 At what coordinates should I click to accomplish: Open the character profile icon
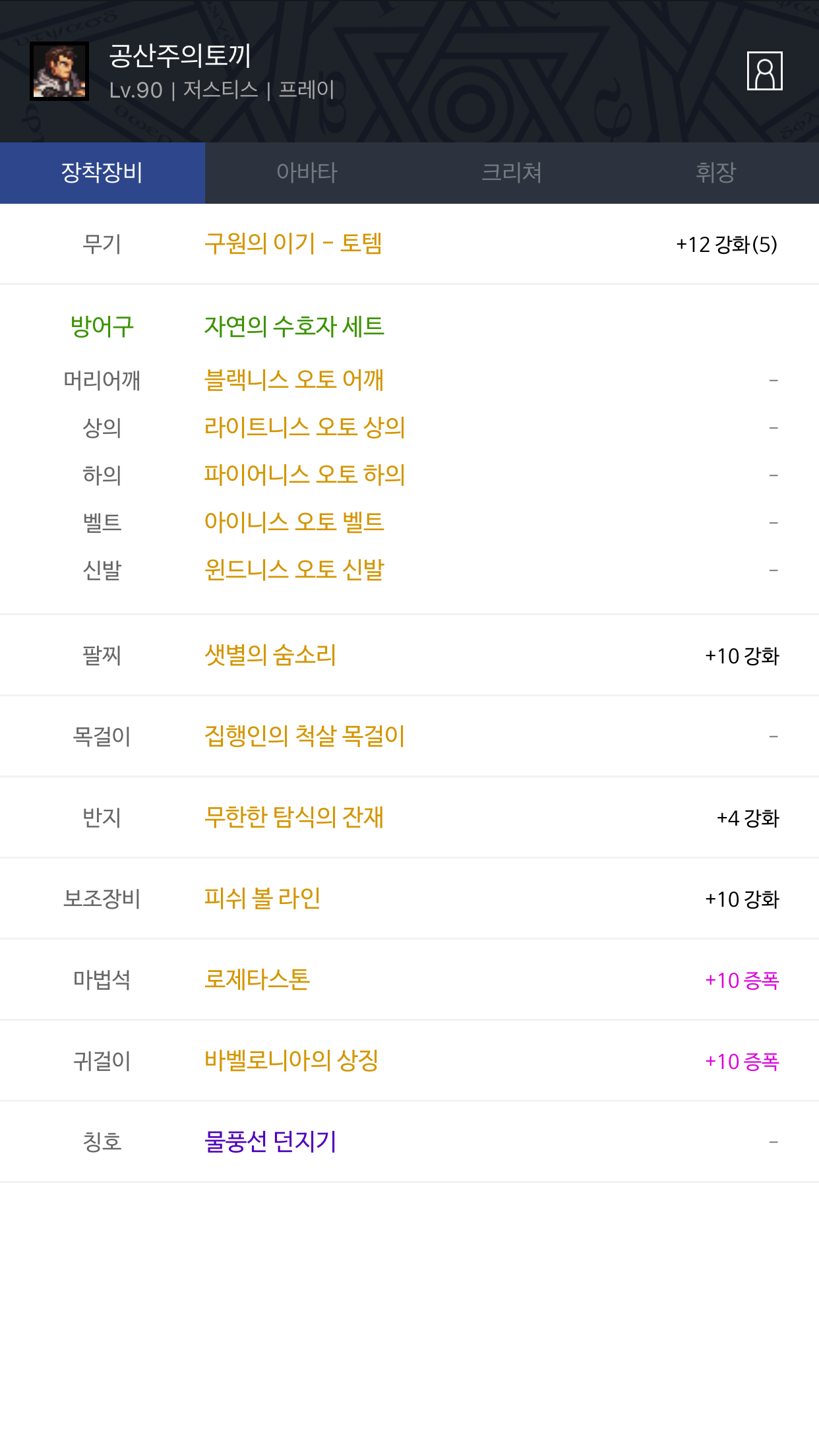tap(764, 71)
